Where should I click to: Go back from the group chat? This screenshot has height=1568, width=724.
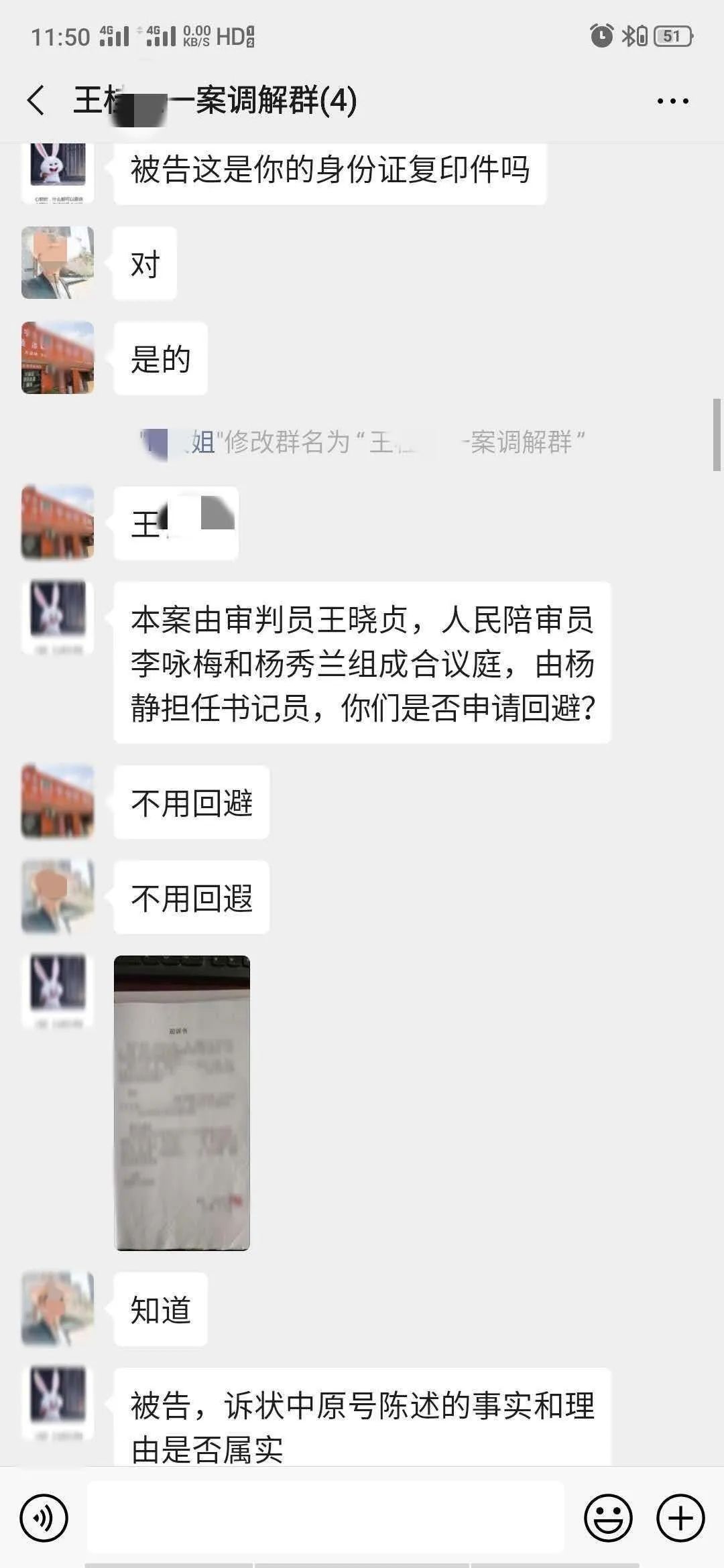coord(37,101)
